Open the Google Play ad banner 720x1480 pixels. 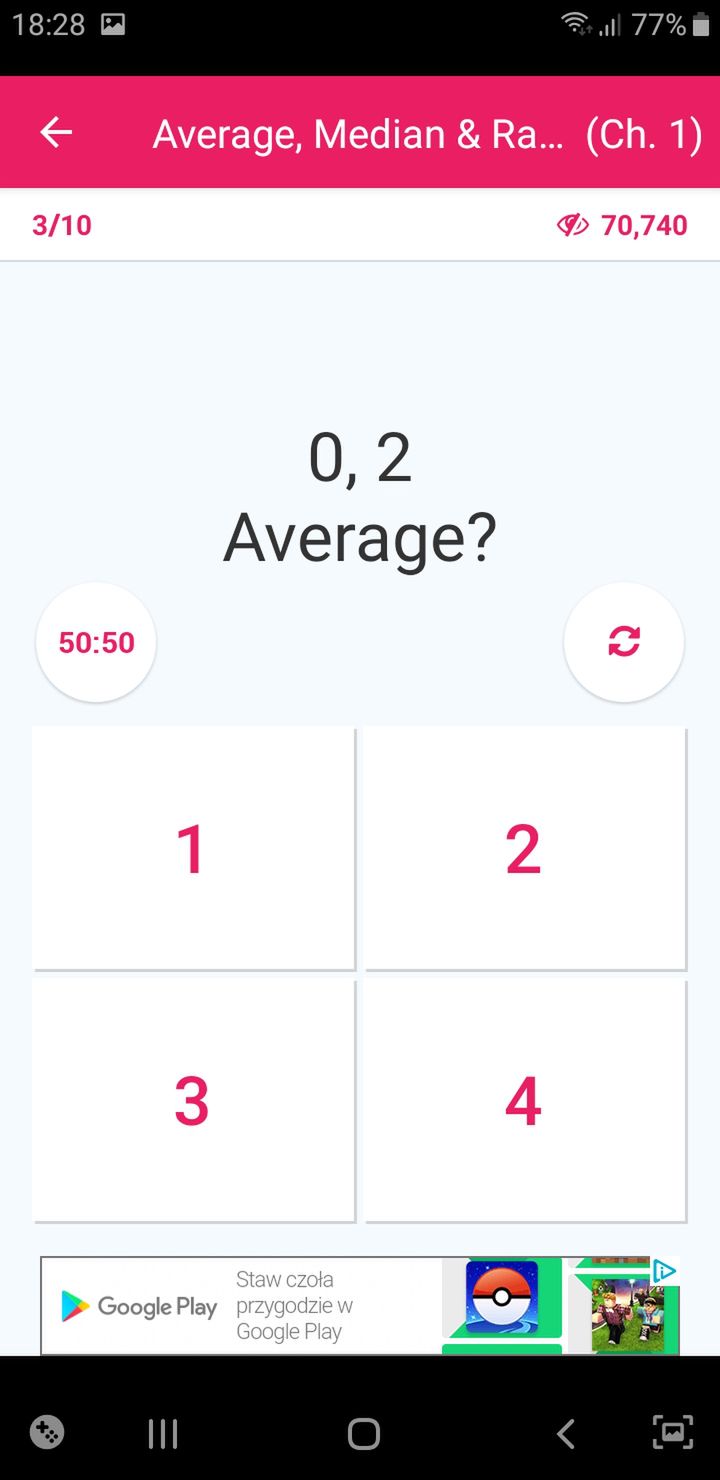[x=360, y=1306]
